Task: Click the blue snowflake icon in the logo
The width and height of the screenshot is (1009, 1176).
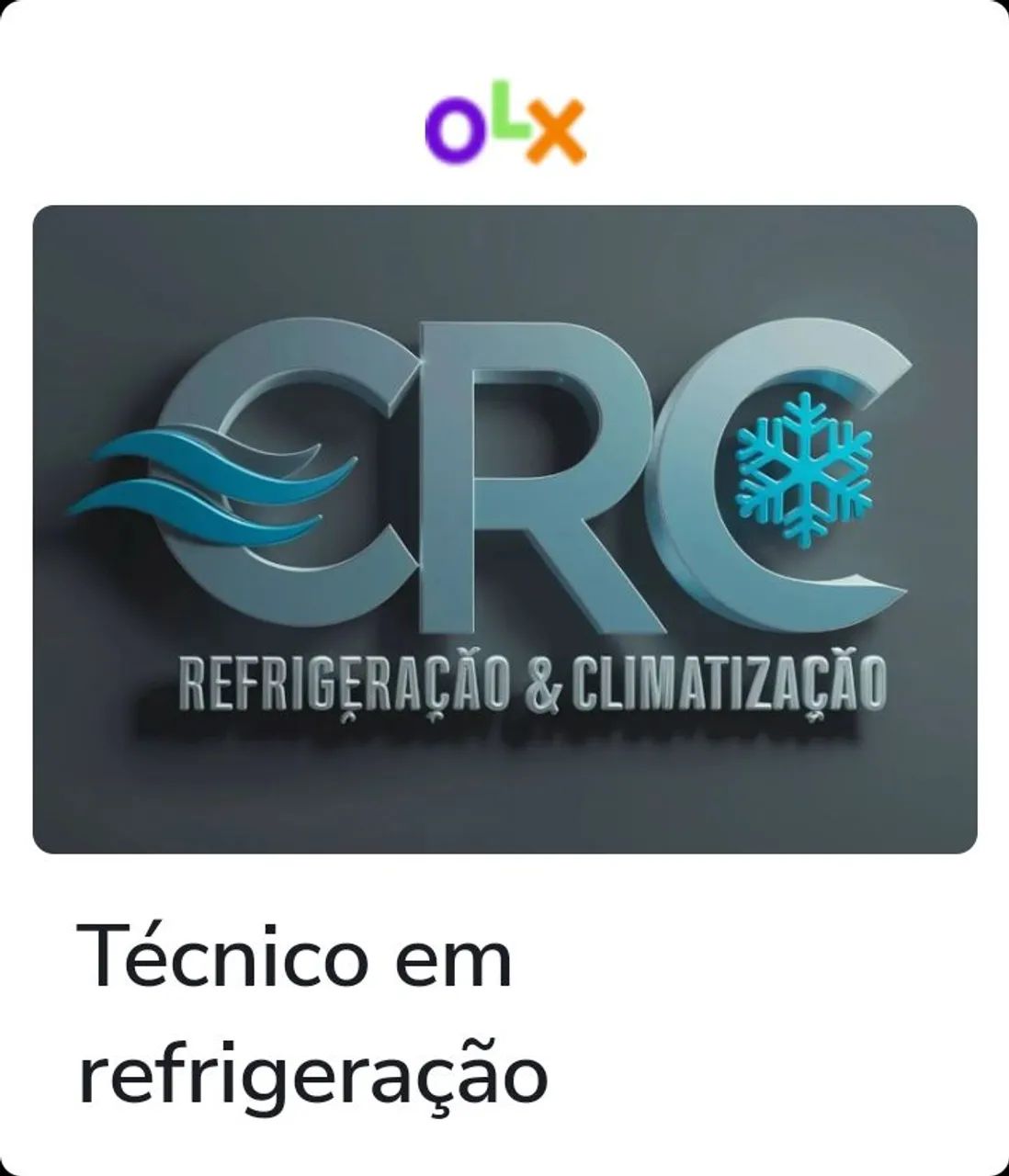Action: click(x=806, y=469)
